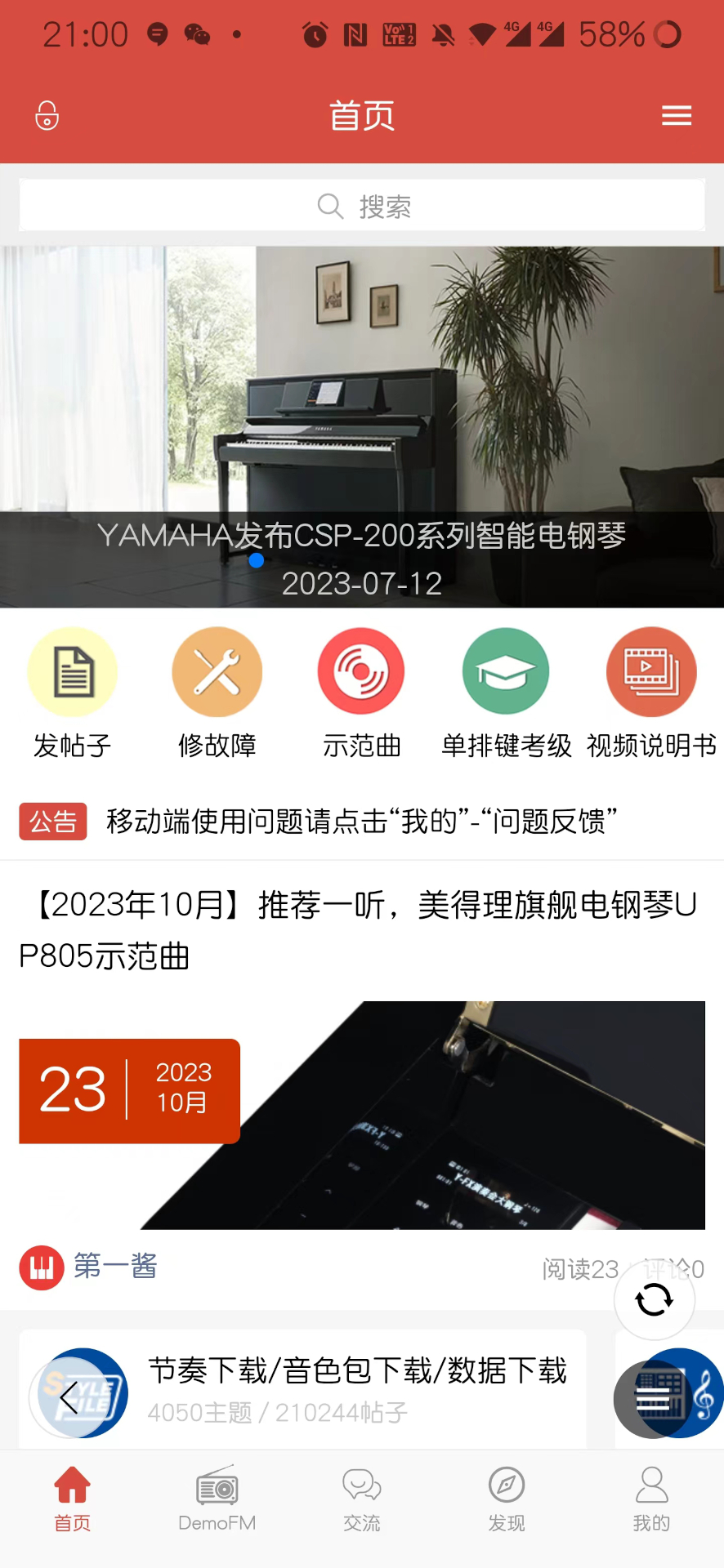Open the hamburger menu at top right
The image size is (724, 1568).
pos(677,115)
